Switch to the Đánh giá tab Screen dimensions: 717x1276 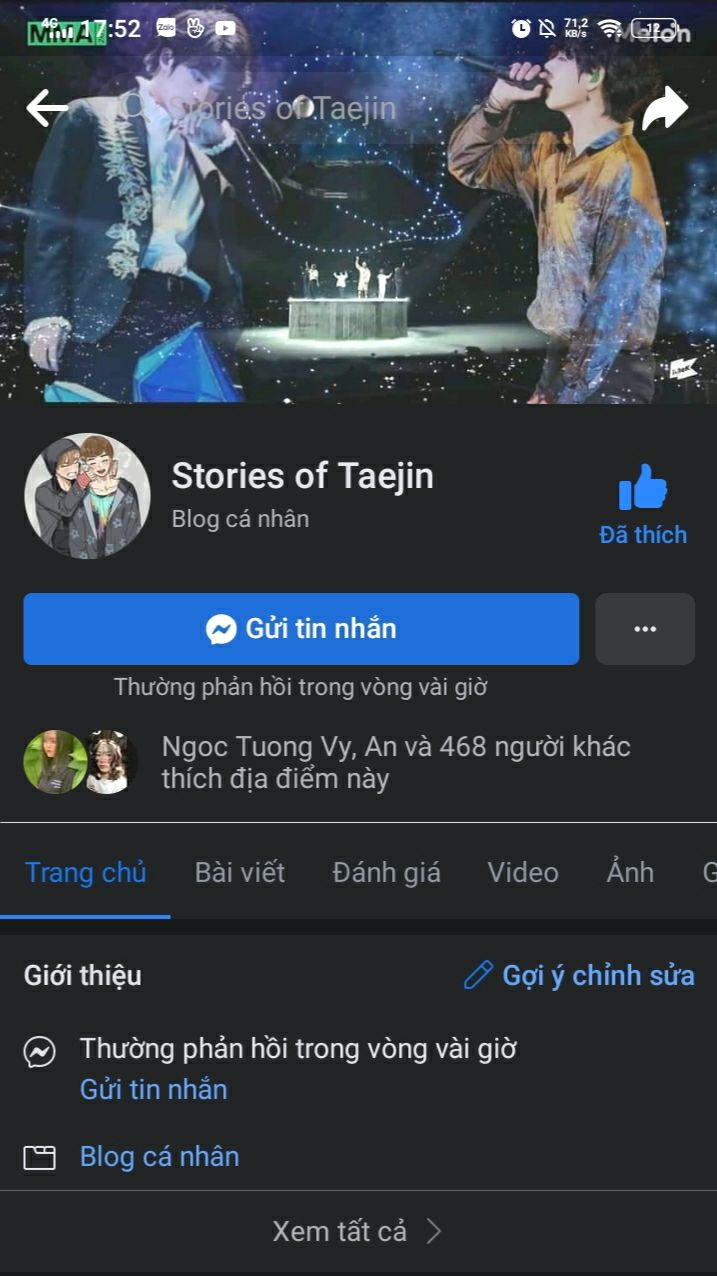[x=386, y=872]
